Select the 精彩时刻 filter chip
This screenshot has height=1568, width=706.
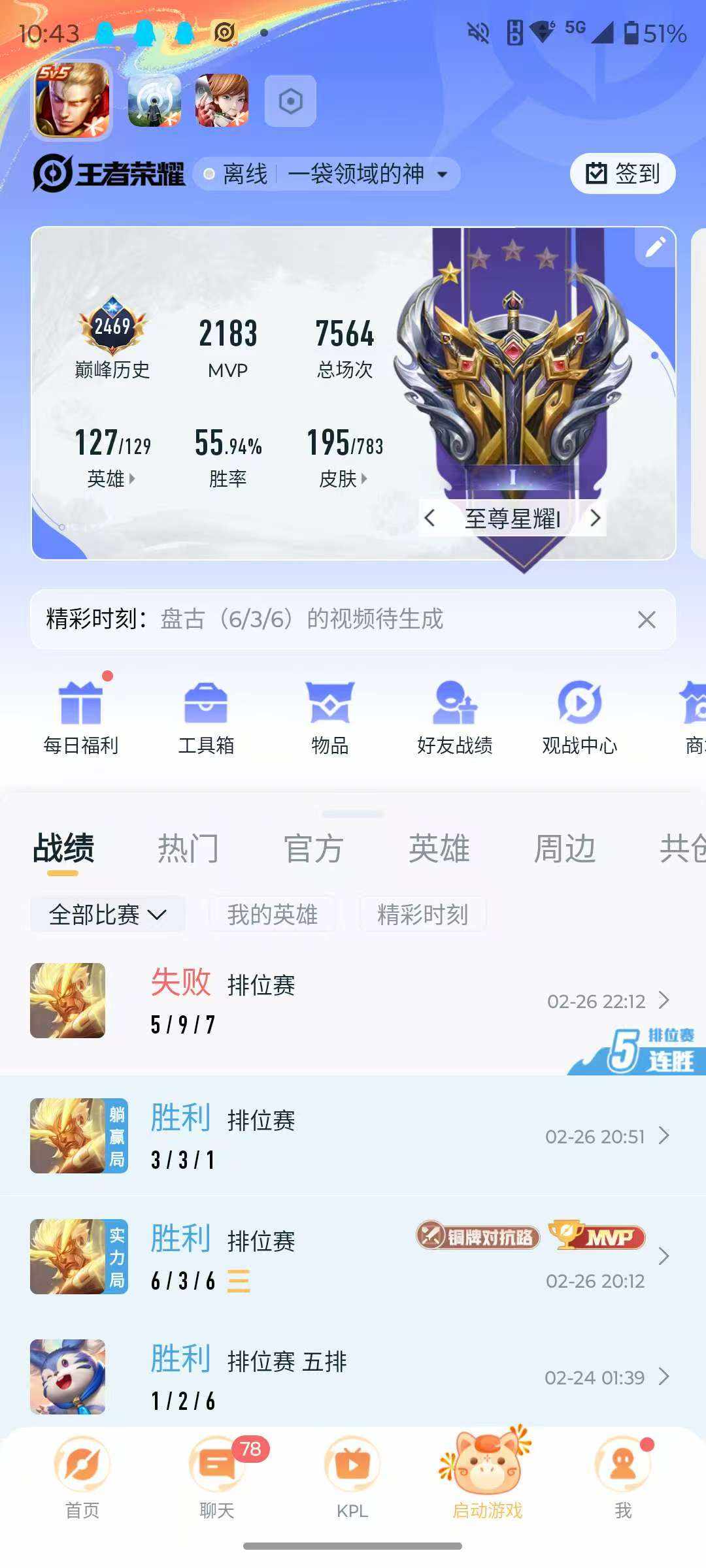coord(422,915)
